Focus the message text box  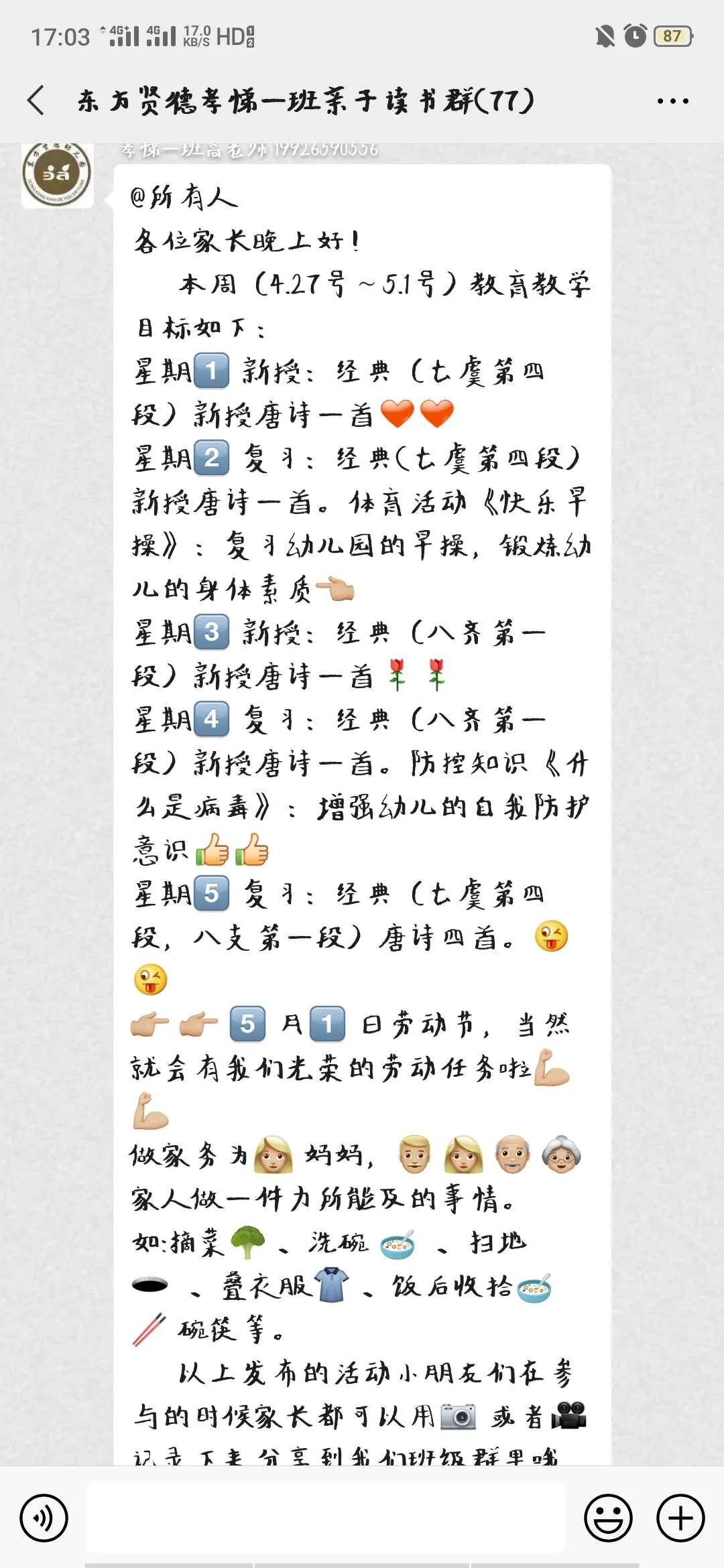tap(326, 1518)
